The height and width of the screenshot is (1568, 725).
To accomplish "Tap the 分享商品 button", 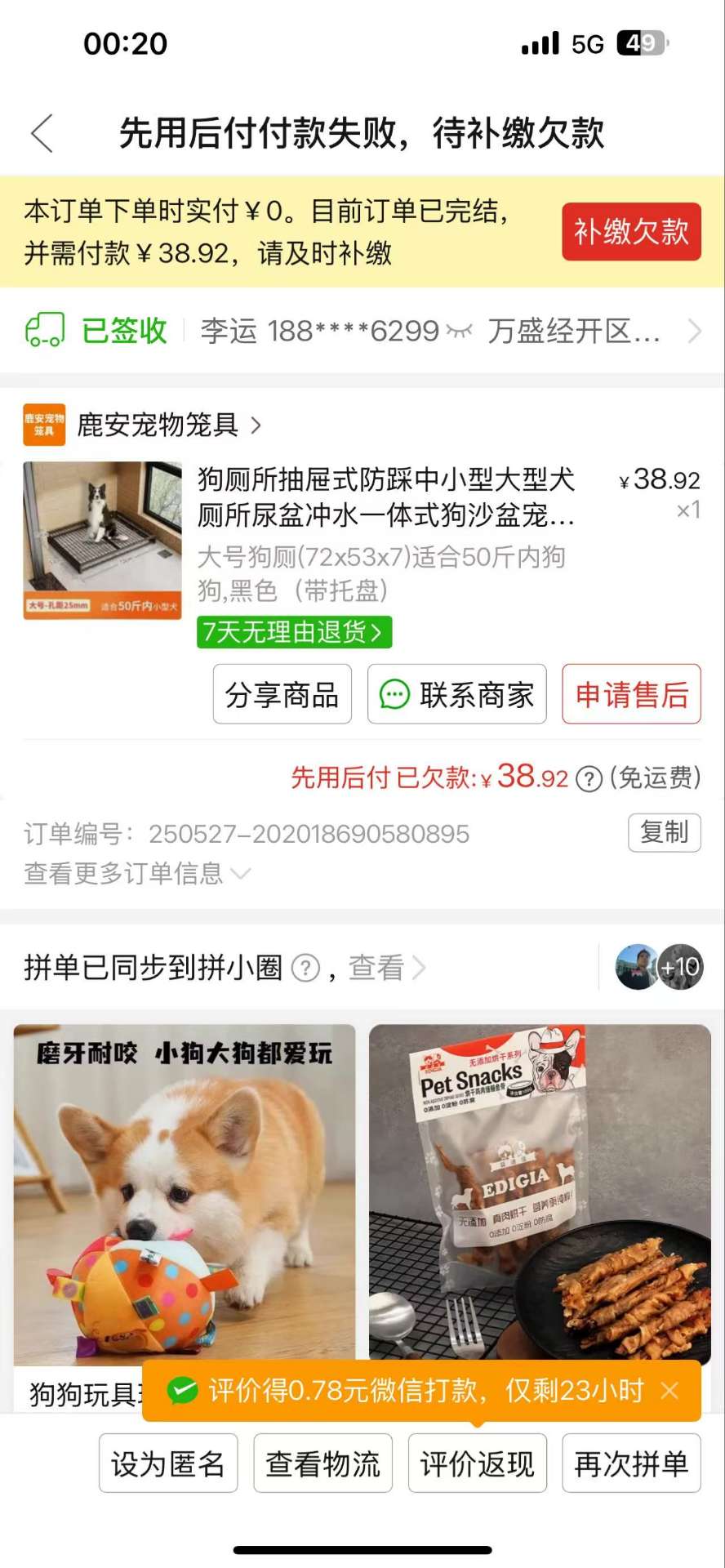I will [x=282, y=694].
